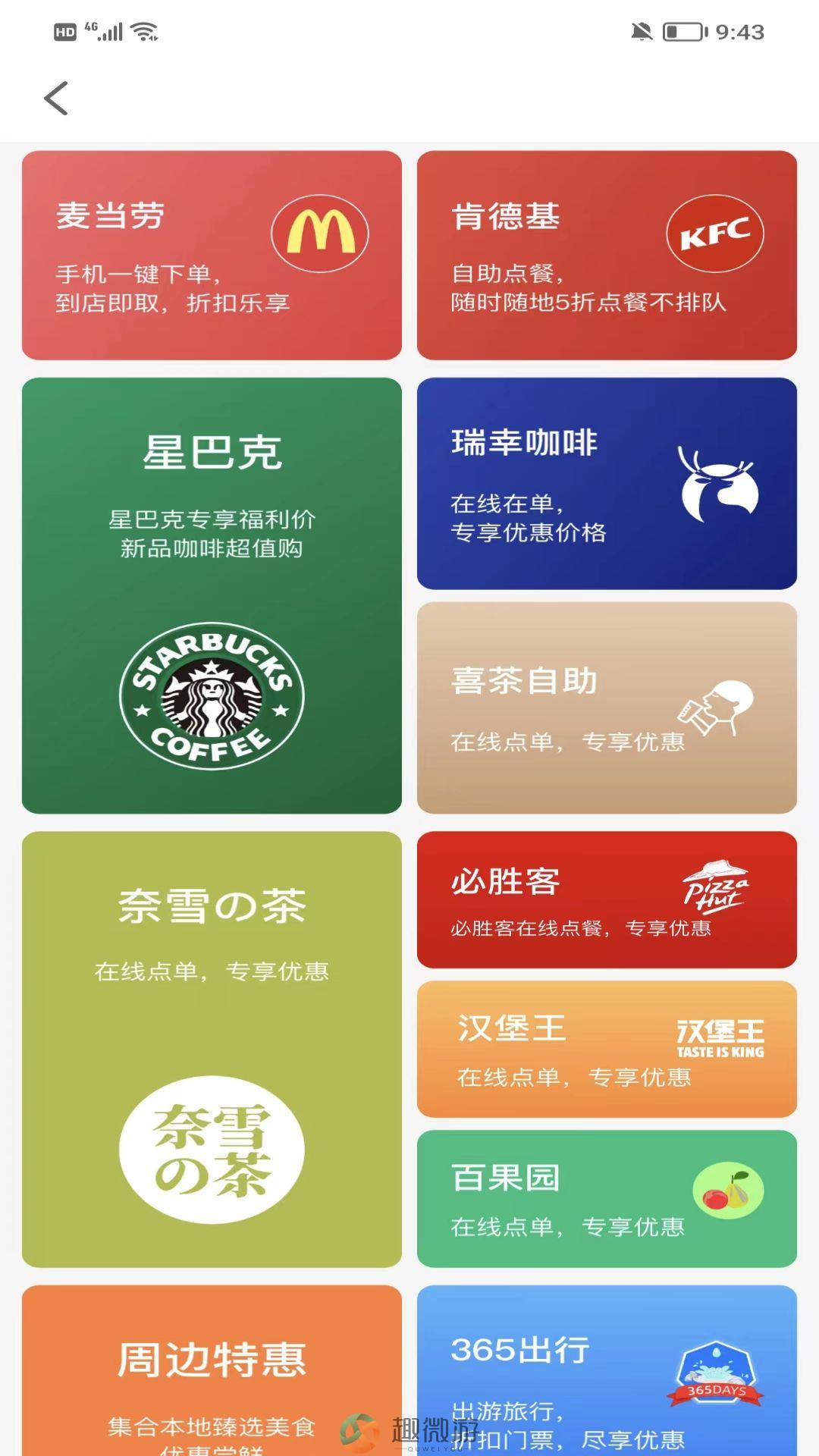Viewport: 819px width, 1456px height.
Task: Open the 周边特惠 local deals card
Action: point(212,1370)
